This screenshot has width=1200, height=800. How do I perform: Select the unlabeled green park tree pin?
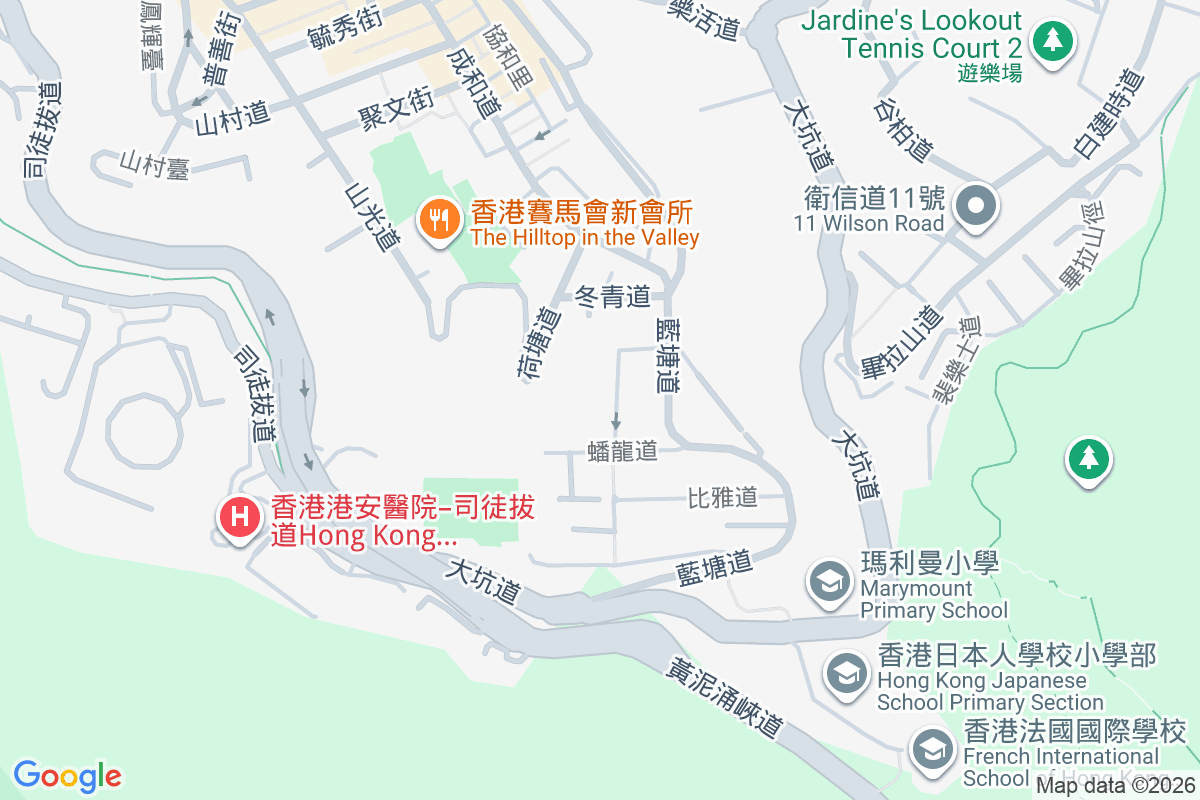point(1088,460)
